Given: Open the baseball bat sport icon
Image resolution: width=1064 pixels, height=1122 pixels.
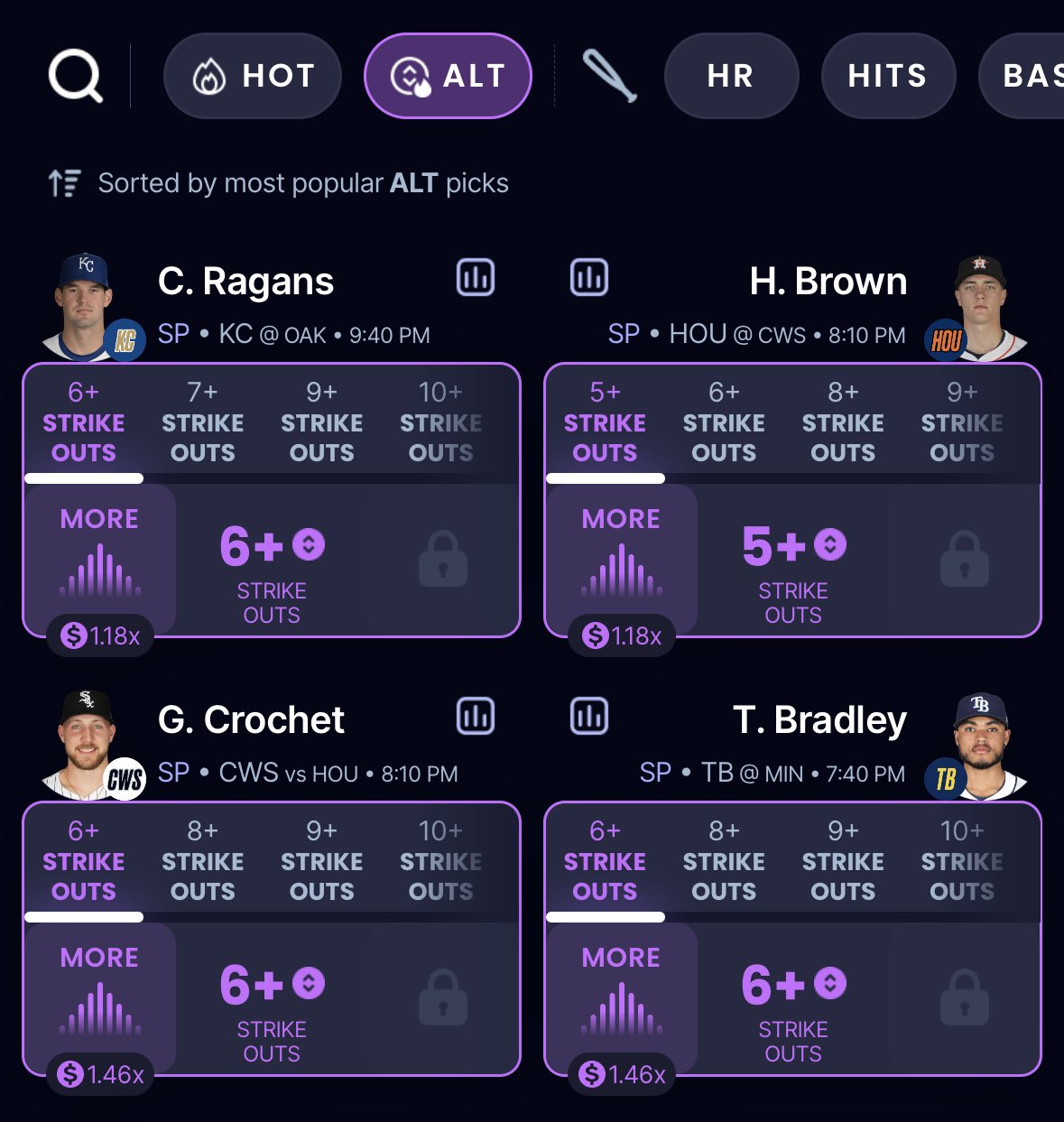Looking at the screenshot, I should coord(610,76).
